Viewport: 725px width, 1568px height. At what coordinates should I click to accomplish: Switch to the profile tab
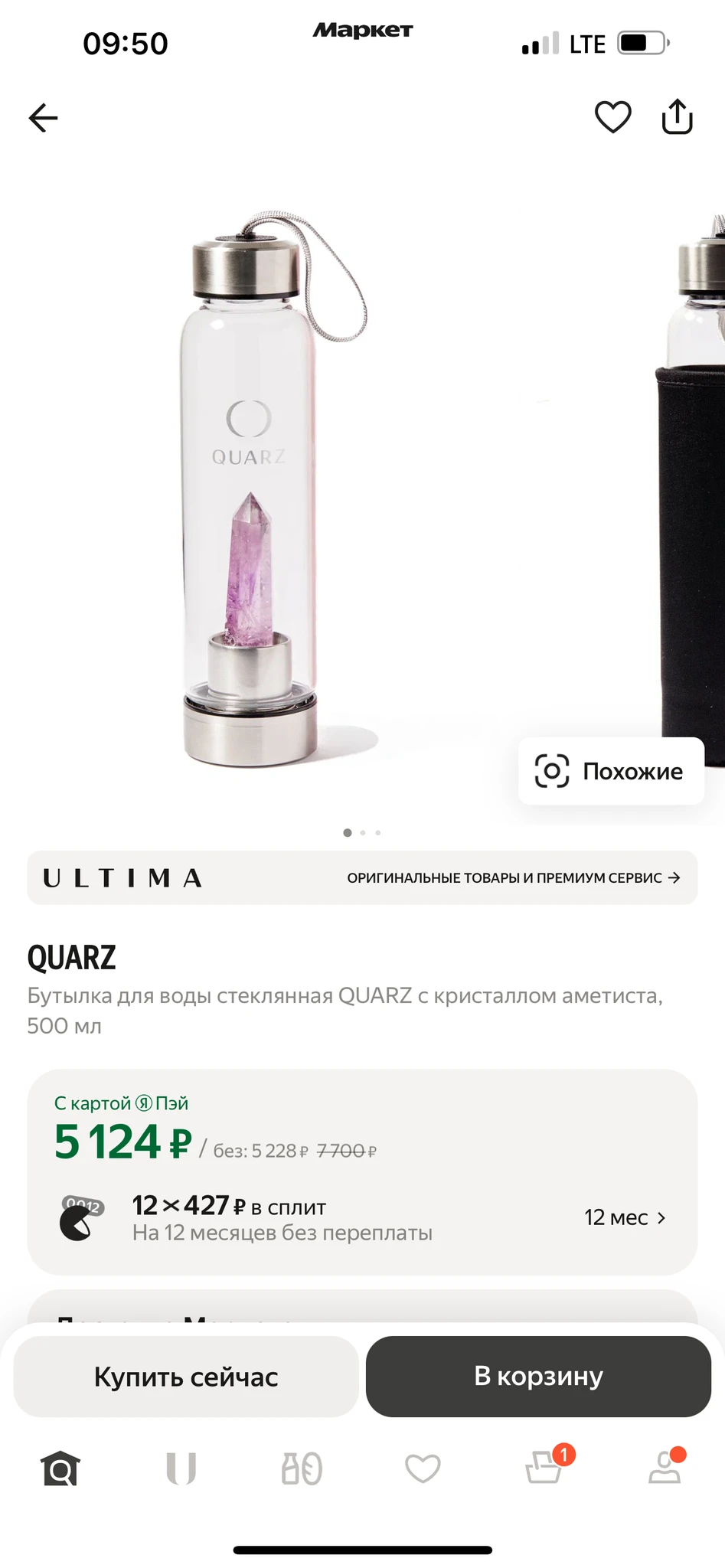[x=665, y=1468]
